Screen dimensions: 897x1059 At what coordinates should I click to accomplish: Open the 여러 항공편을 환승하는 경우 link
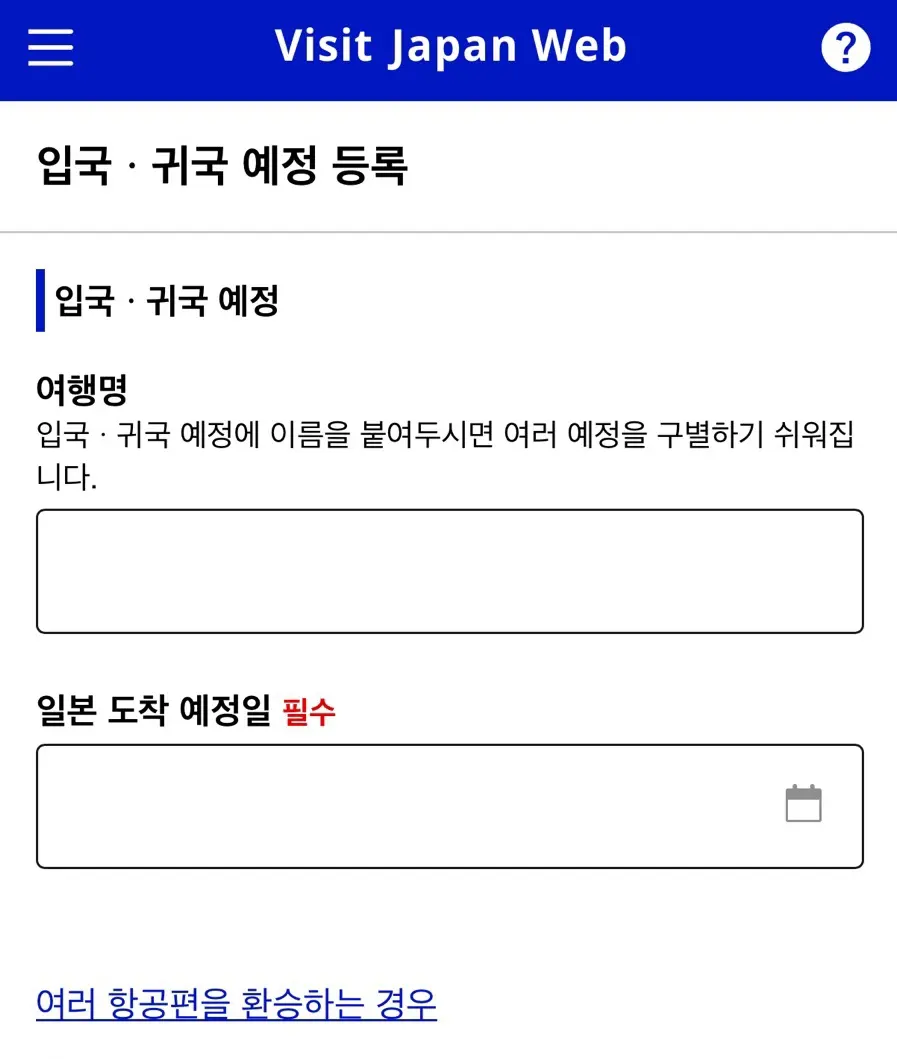point(236,1004)
